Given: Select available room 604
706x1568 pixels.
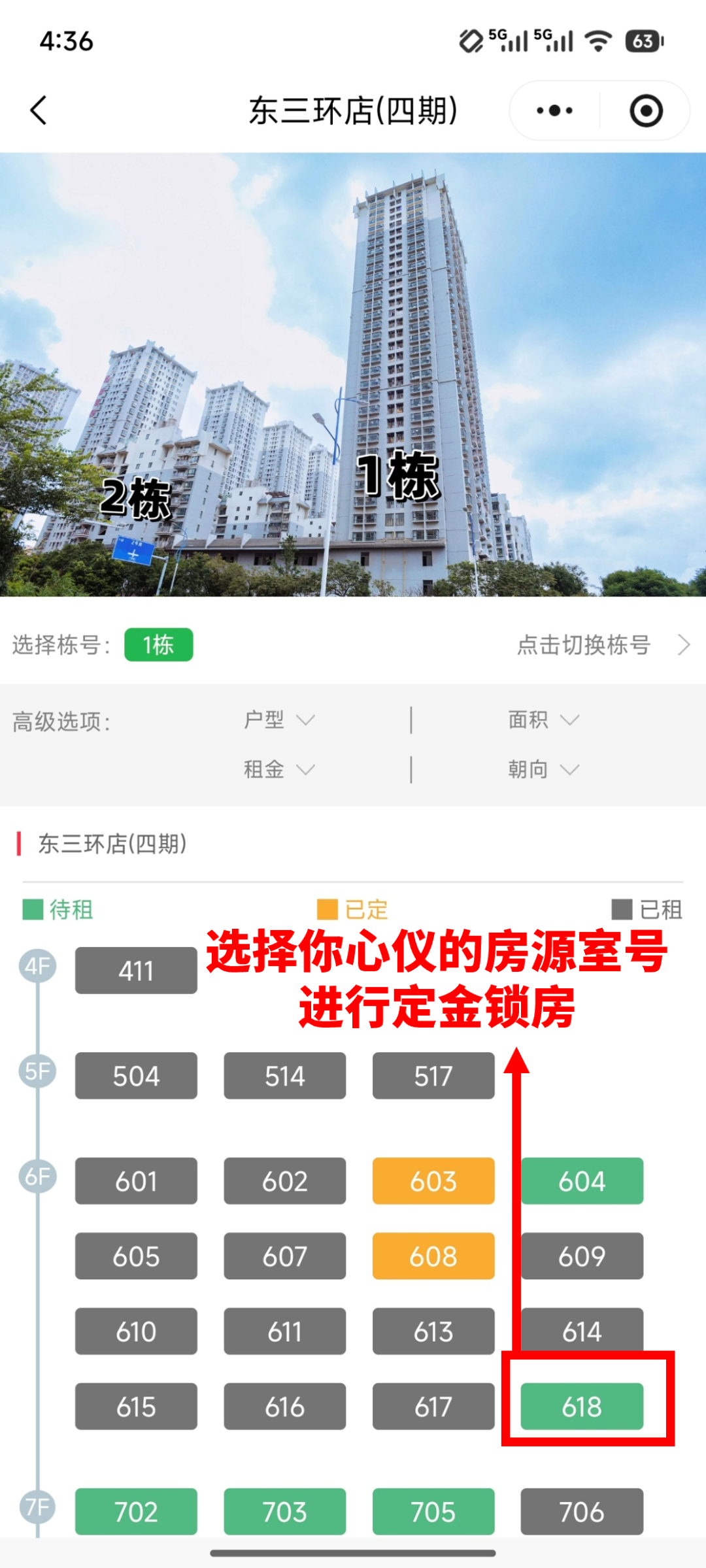Looking at the screenshot, I should pyautogui.click(x=582, y=1181).
